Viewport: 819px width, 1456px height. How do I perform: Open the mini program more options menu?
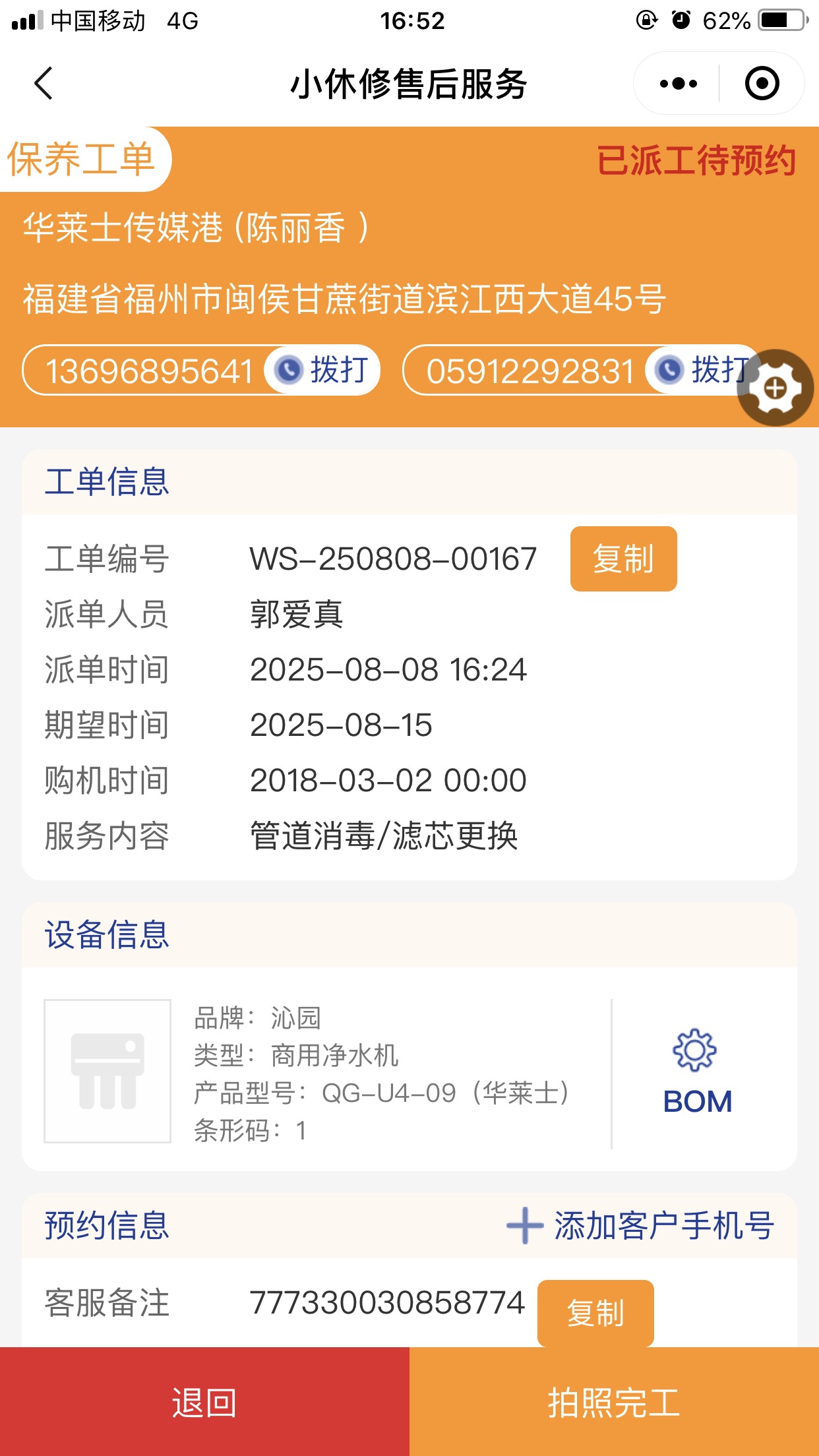[678, 84]
